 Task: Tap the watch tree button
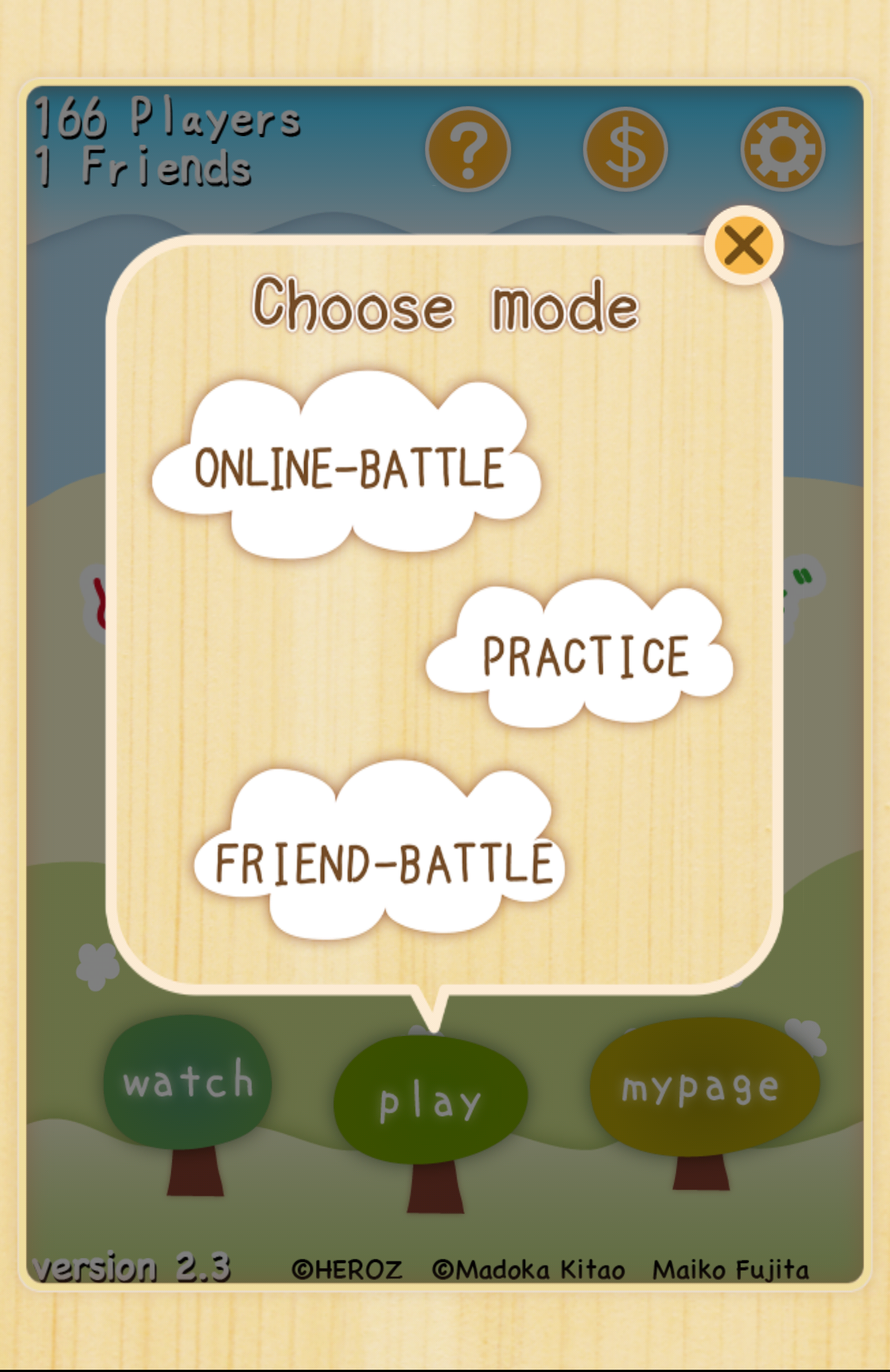[188, 1081]
